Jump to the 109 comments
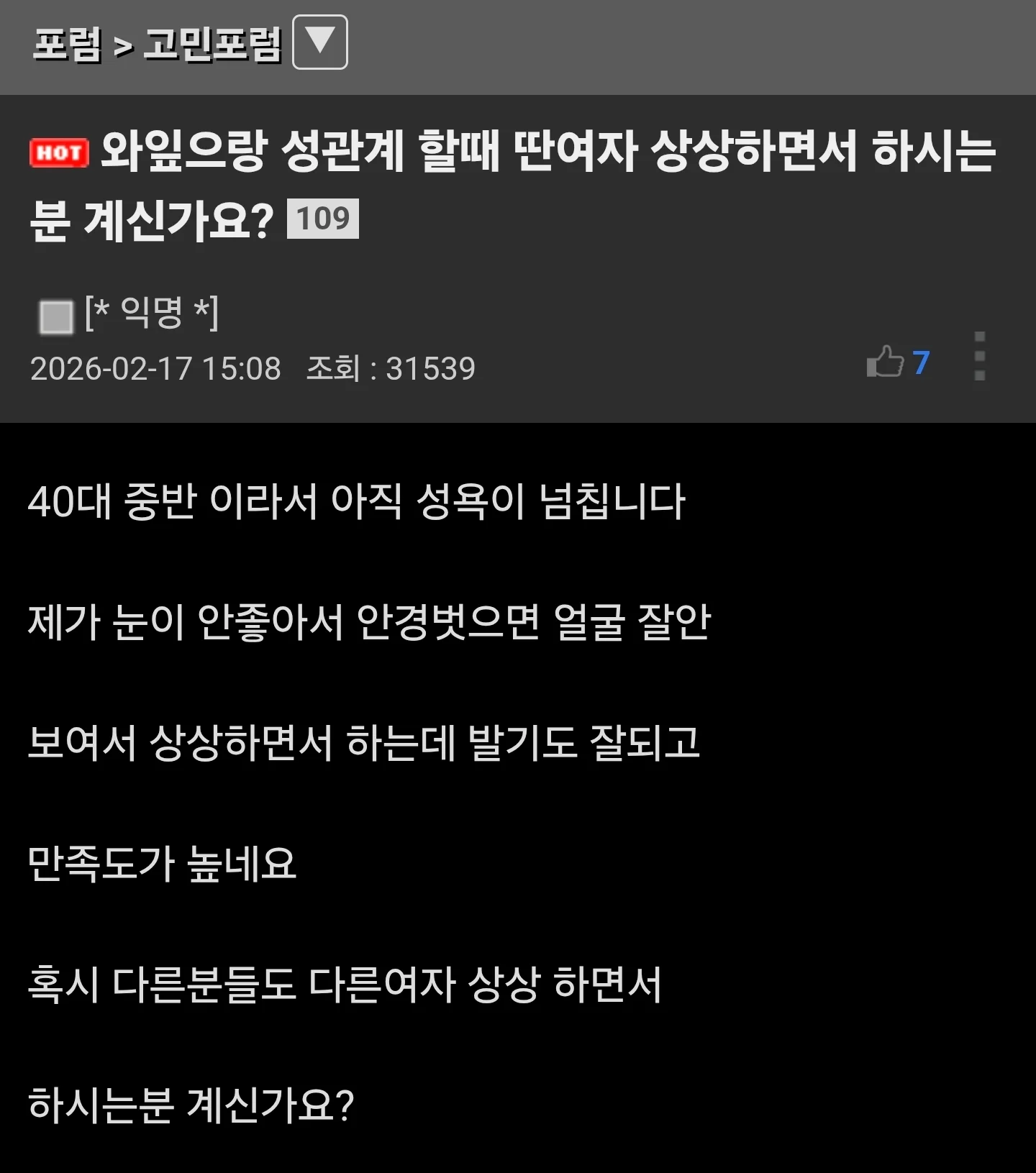The height and width of the screenshot is (1173, 1036). click(322, 219)
